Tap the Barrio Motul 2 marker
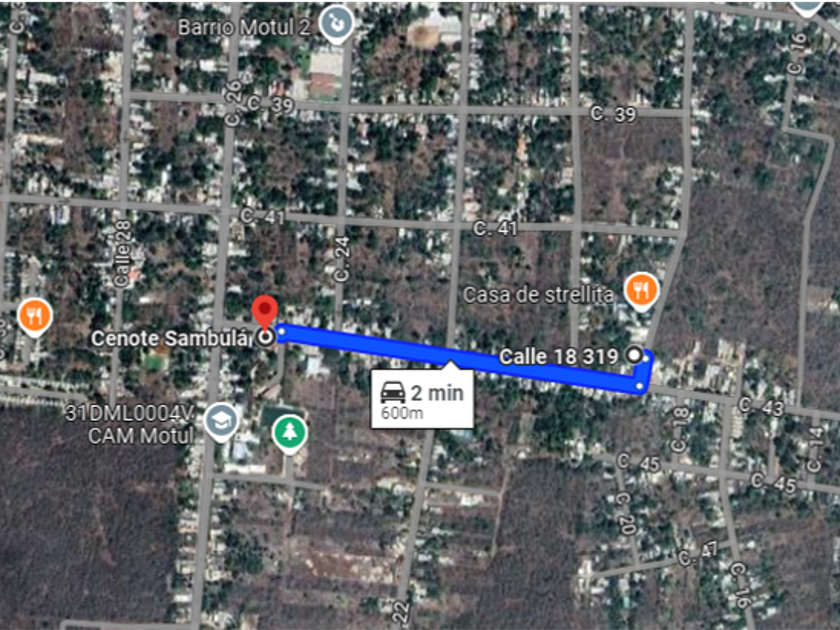 click(x=337, y=22)
